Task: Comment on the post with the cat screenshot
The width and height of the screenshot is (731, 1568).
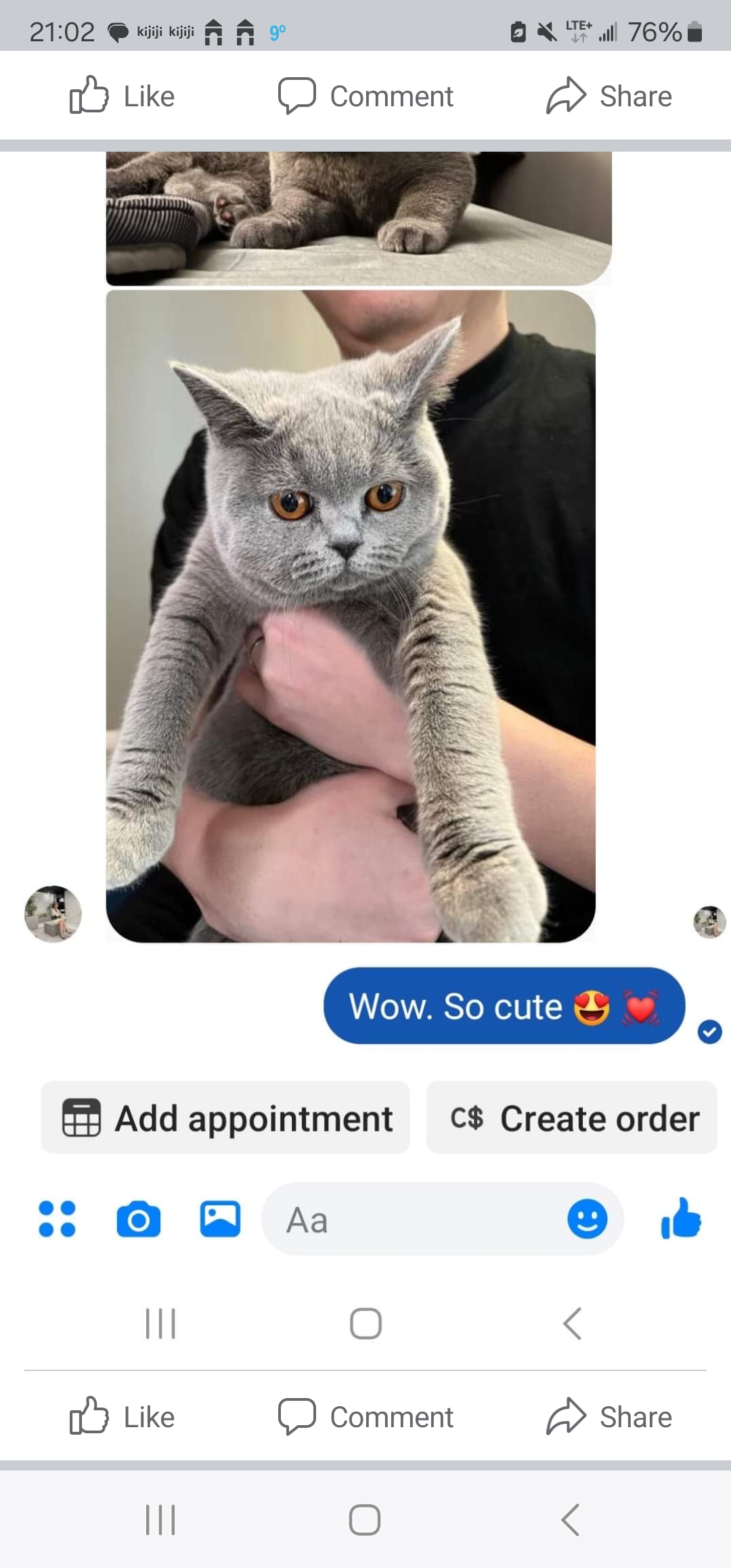Action: (365, 1416)
